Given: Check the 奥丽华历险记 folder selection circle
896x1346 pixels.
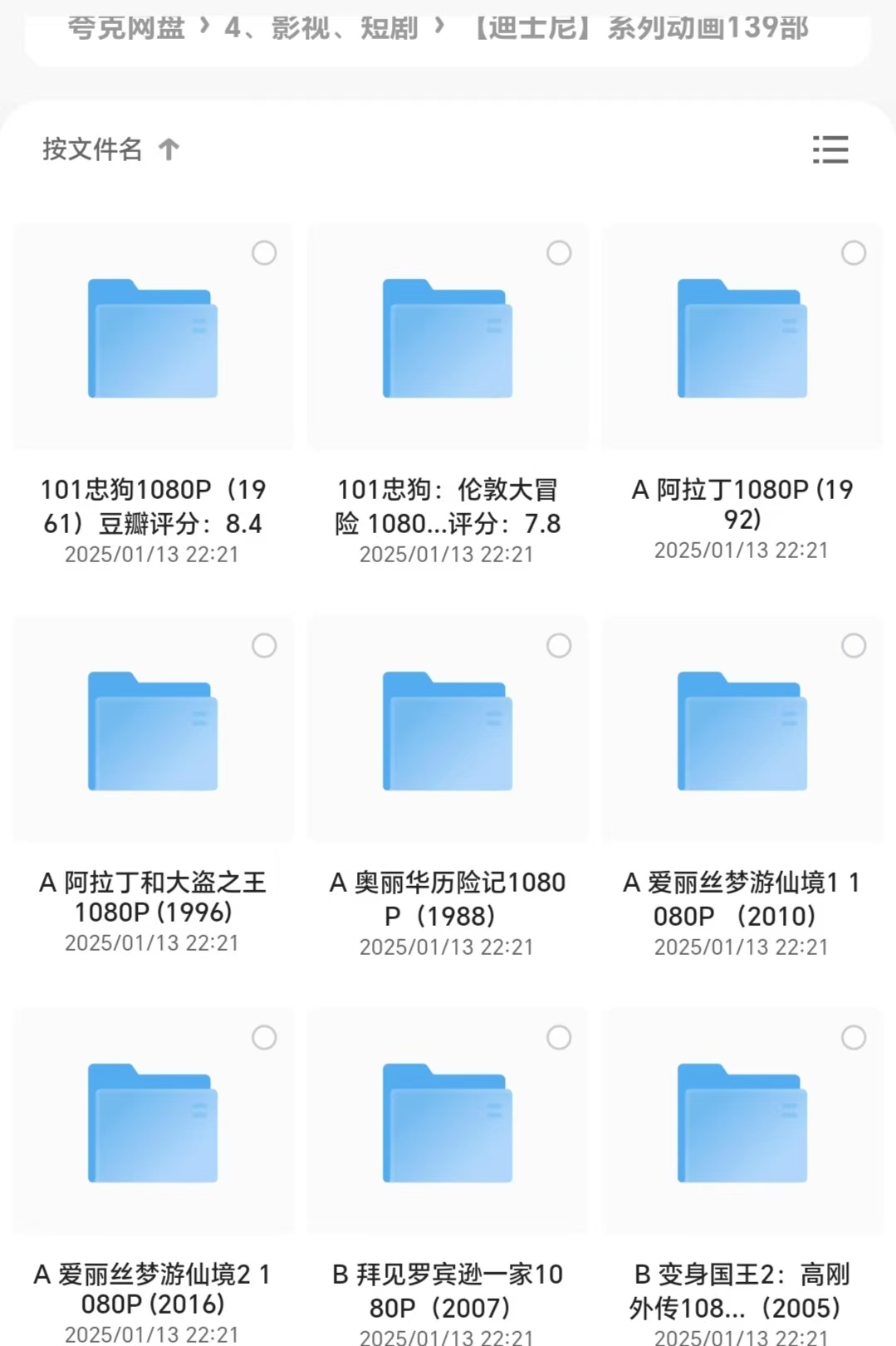Looking at the screenshot, I should click(x=559, y=645).
